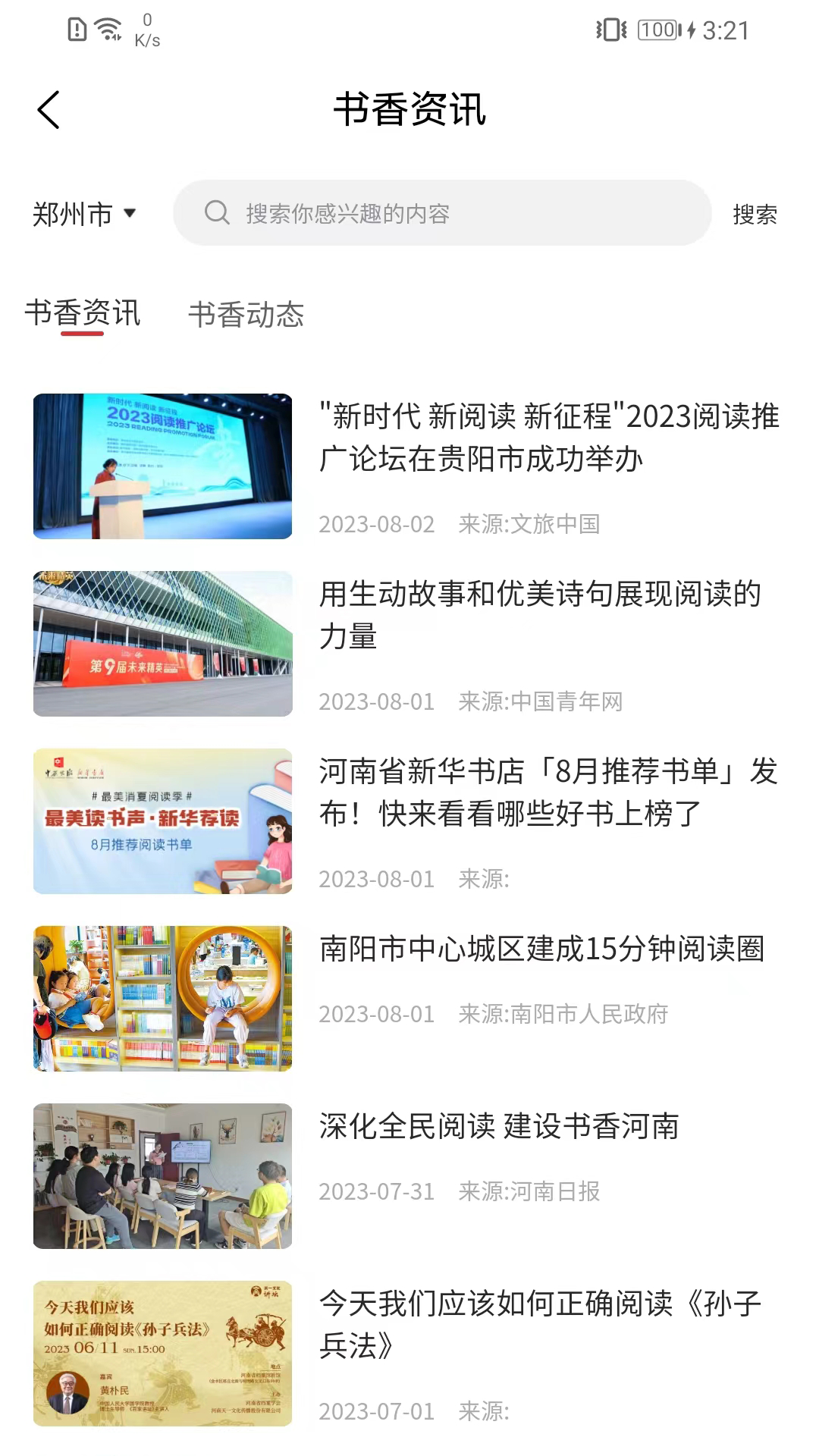The image size is (819, 1456).
Task: Select the 书香资讯 tab
Action: (83, 313)
